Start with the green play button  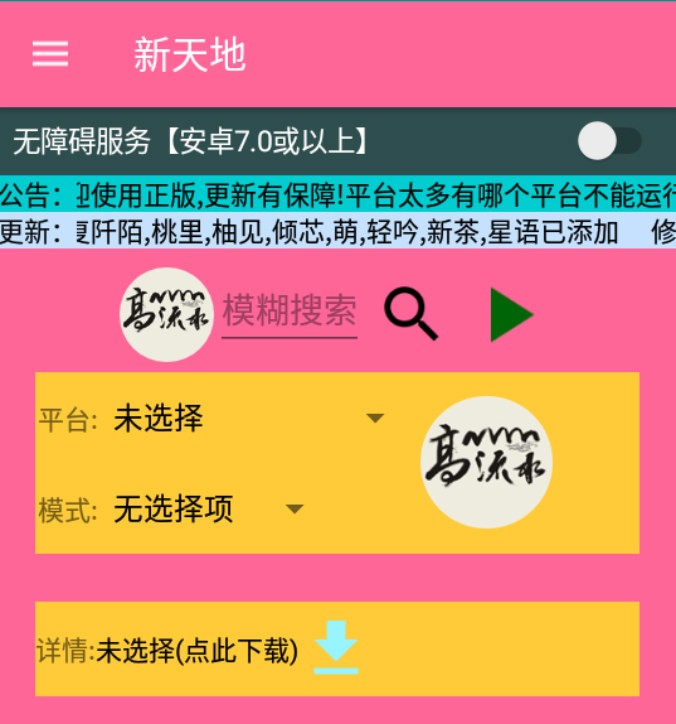coord(510,314)
